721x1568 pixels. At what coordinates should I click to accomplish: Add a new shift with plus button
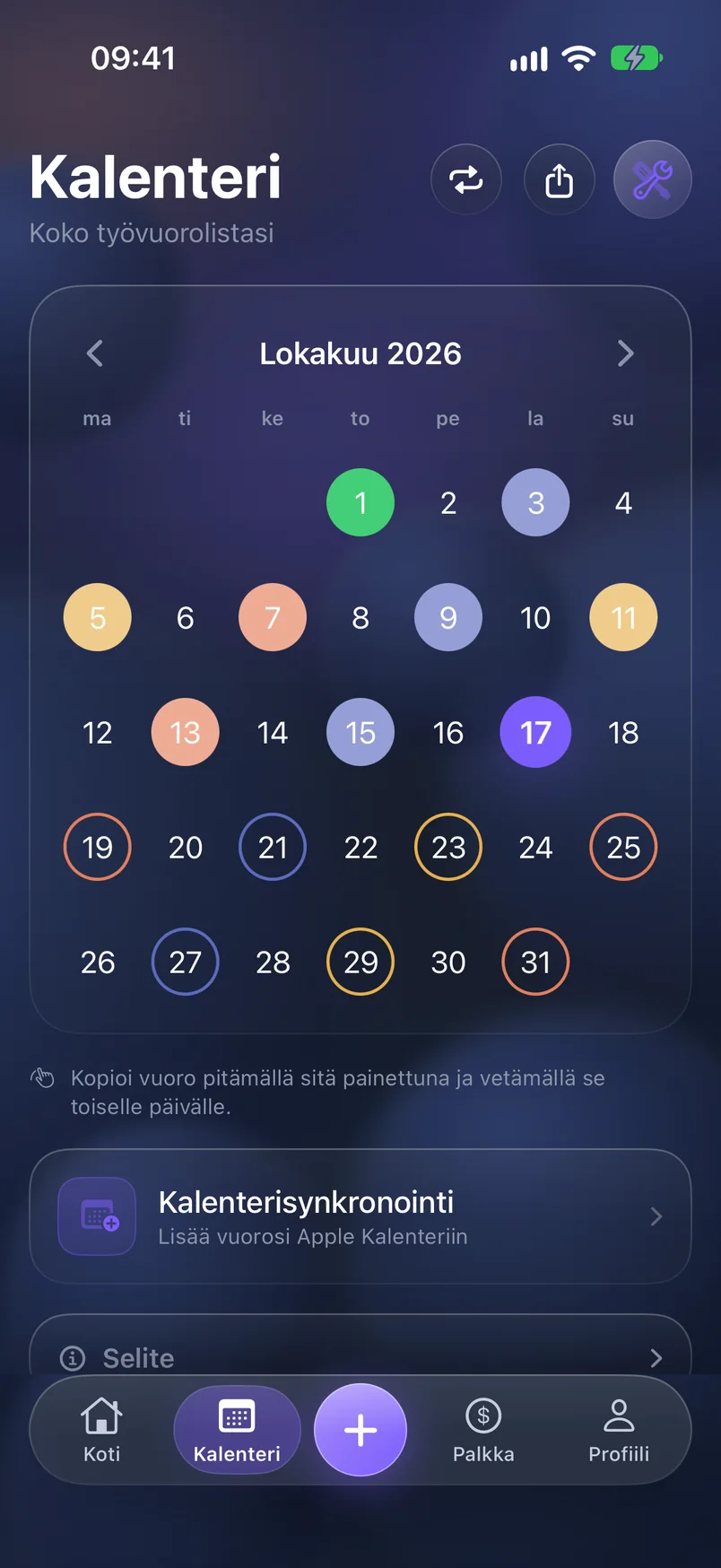[360, 1430]
